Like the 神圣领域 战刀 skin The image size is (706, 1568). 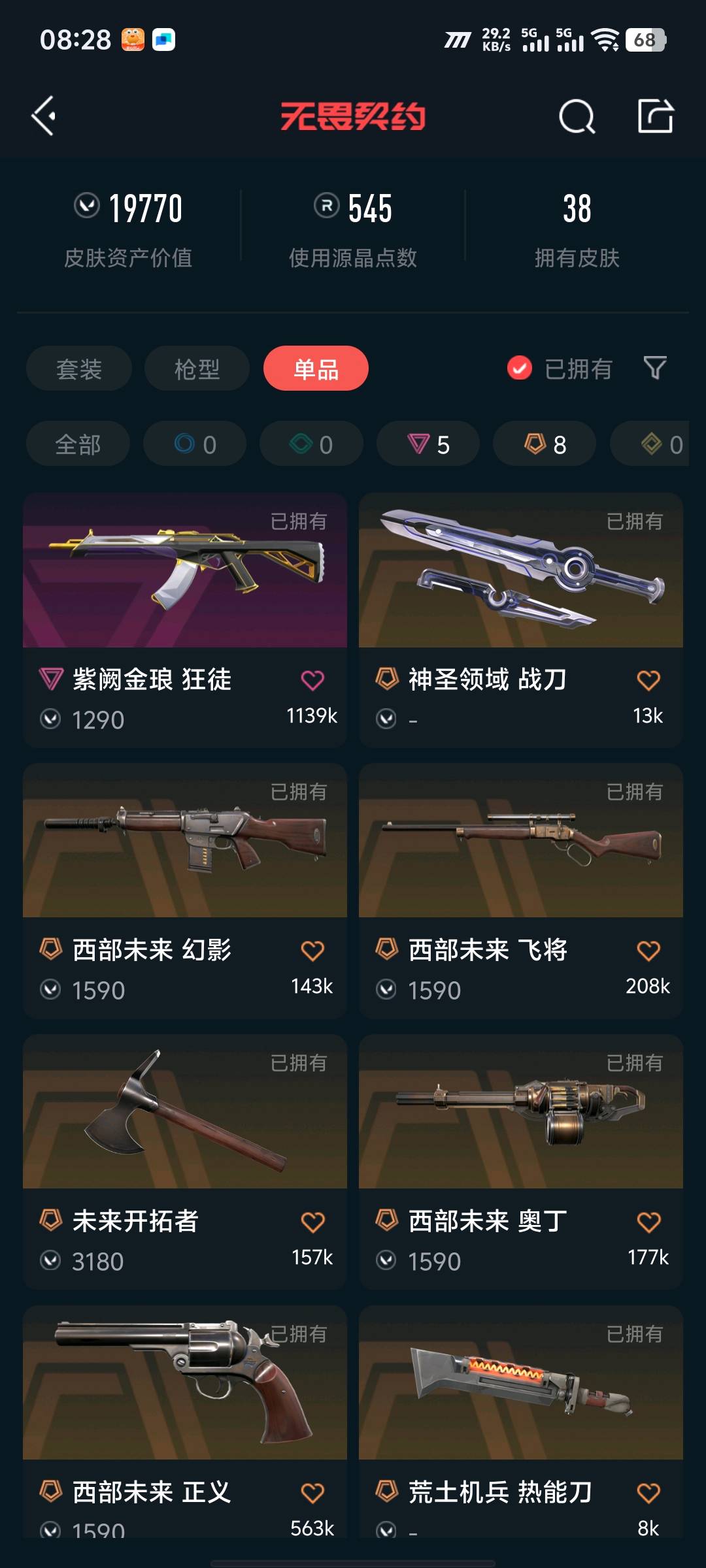pos(648,680)
